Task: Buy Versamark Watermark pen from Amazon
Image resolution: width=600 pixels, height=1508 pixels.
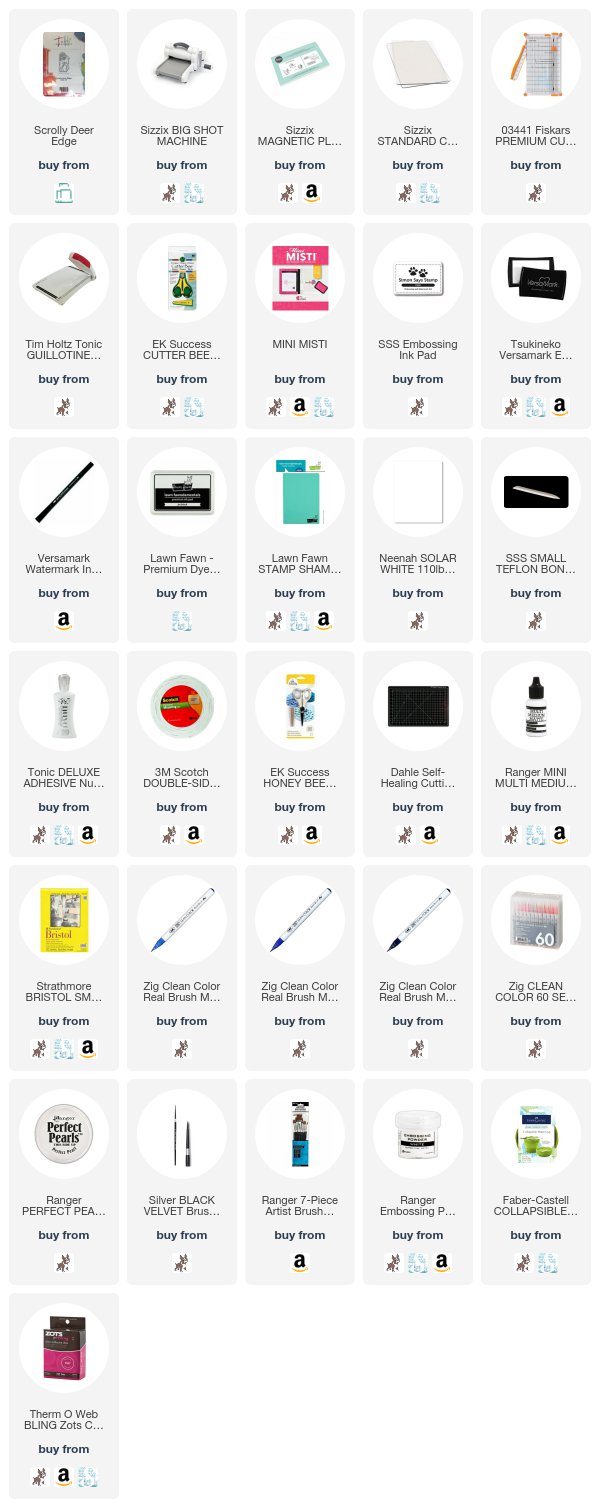Action: (64, 621)
